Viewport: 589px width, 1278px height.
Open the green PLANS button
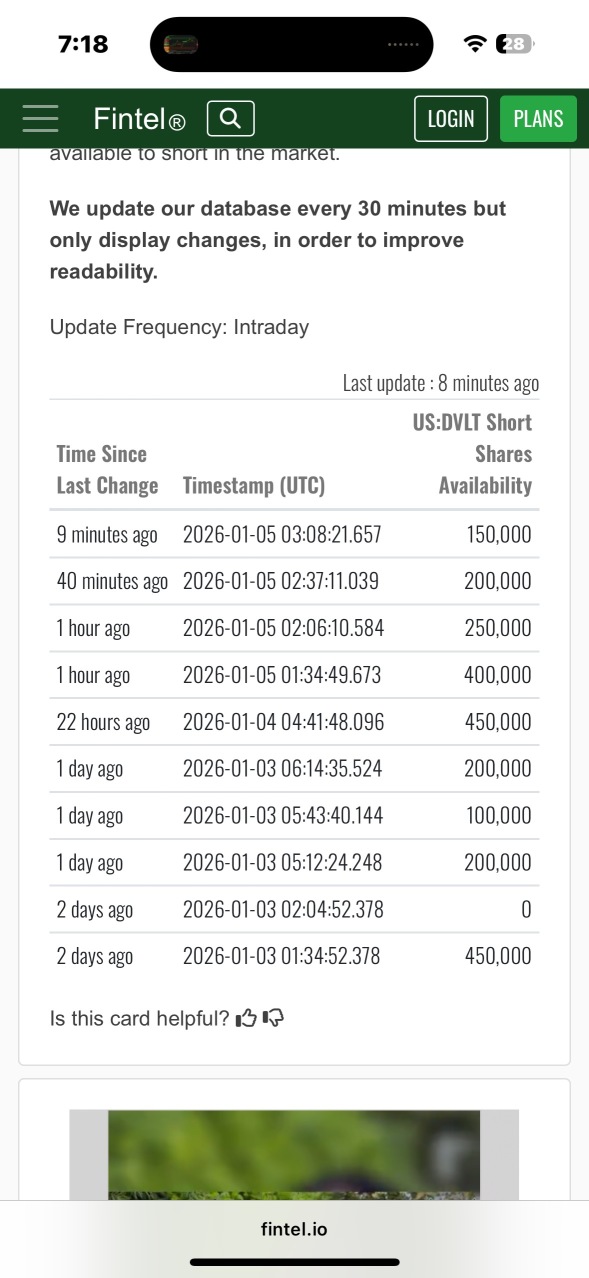[x=538, y=119]
